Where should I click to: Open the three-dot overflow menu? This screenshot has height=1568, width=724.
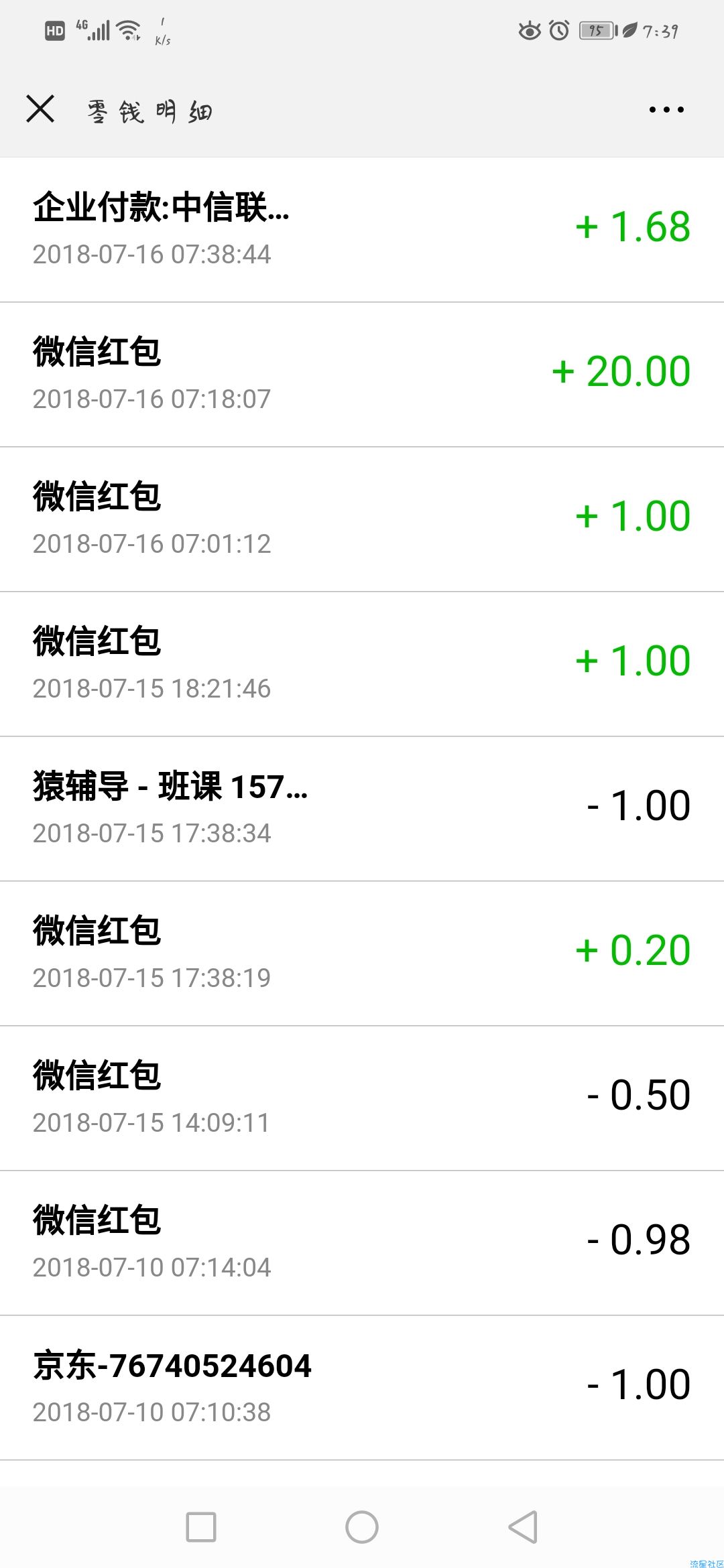[666, 109]
